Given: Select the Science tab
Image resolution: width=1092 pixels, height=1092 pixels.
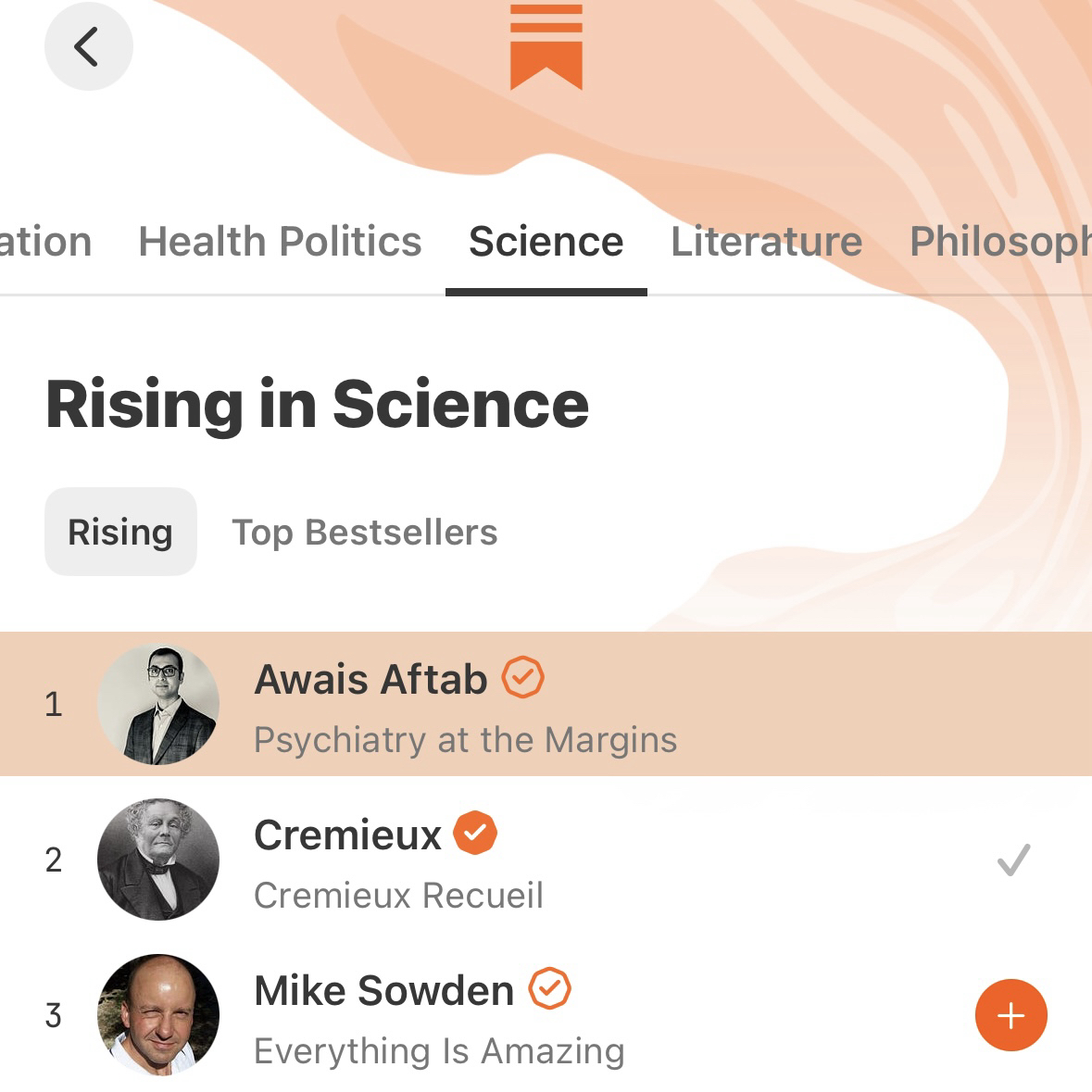Looking at the screenshot, I should [546, 242].
